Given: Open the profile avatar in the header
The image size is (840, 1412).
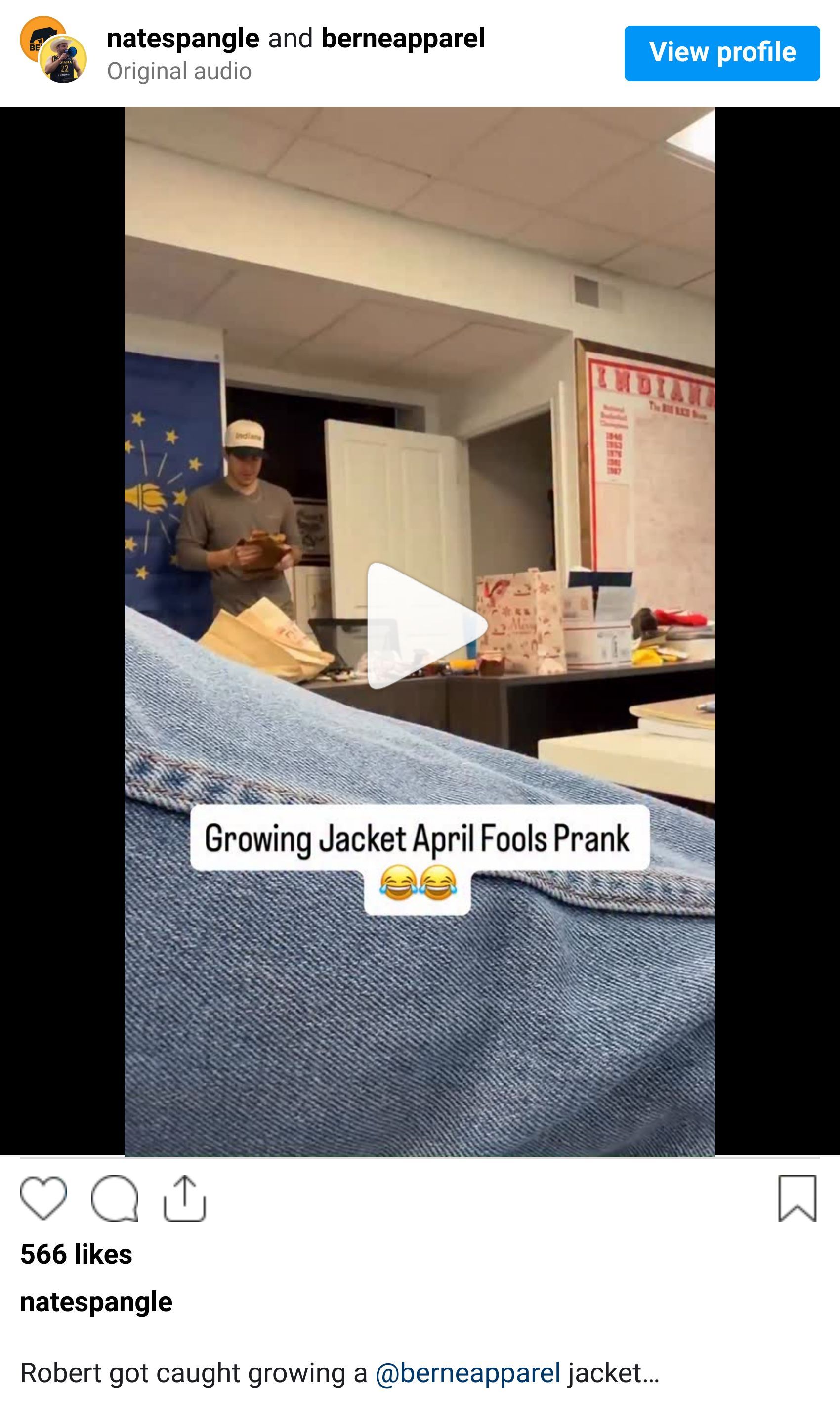Looking at the screenshot, I should pos(54,50).
